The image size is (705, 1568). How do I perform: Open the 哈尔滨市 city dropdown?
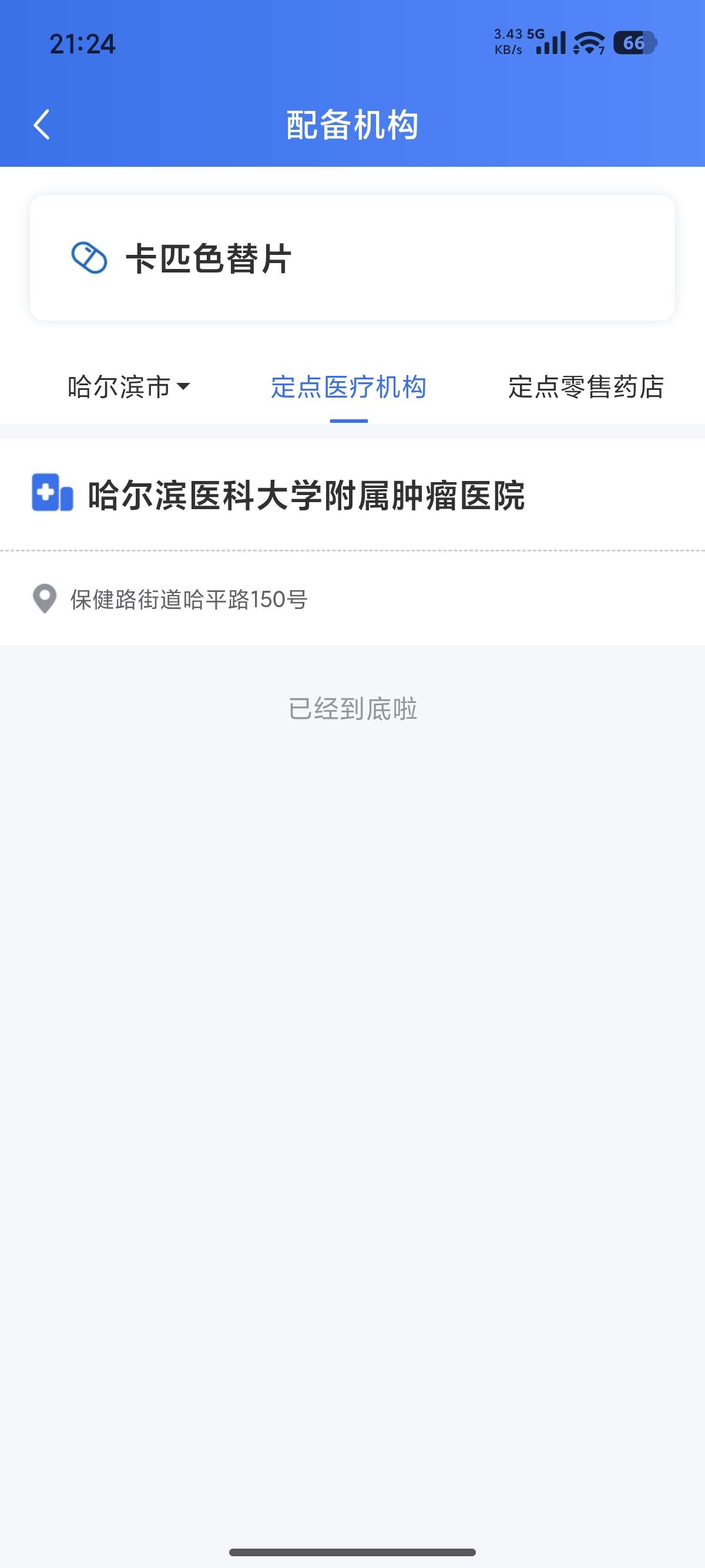129,387
